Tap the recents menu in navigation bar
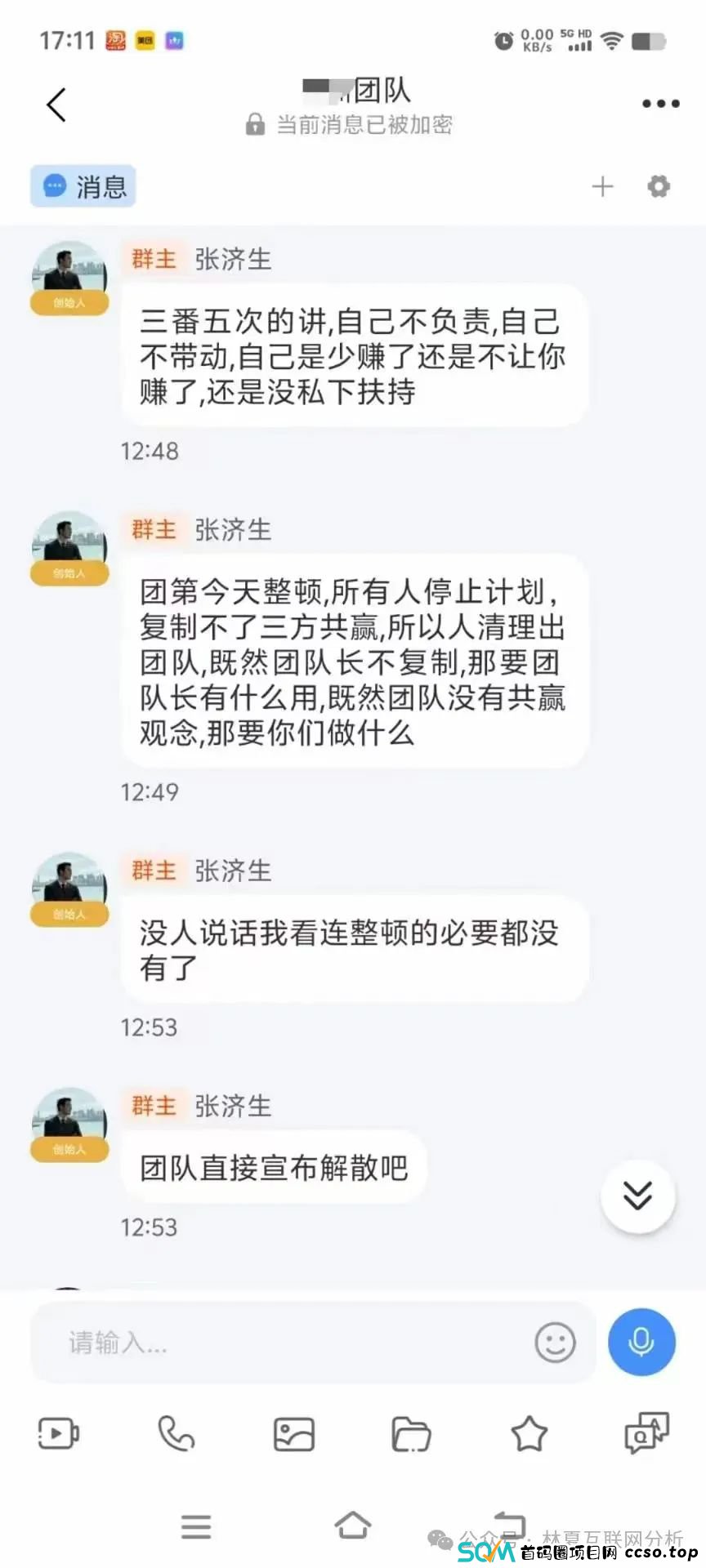 click(x=196, y=1526)
